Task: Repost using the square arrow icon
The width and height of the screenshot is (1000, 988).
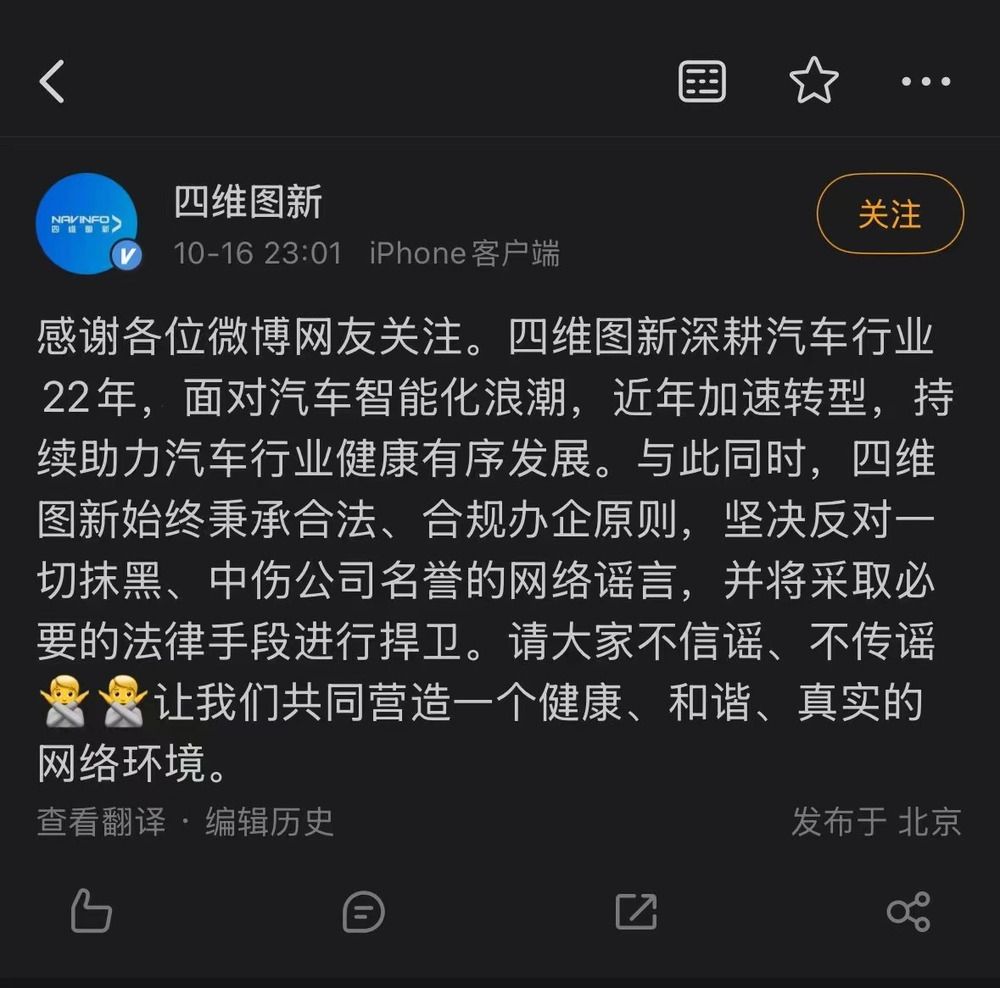Action: [x=636, y=911]
